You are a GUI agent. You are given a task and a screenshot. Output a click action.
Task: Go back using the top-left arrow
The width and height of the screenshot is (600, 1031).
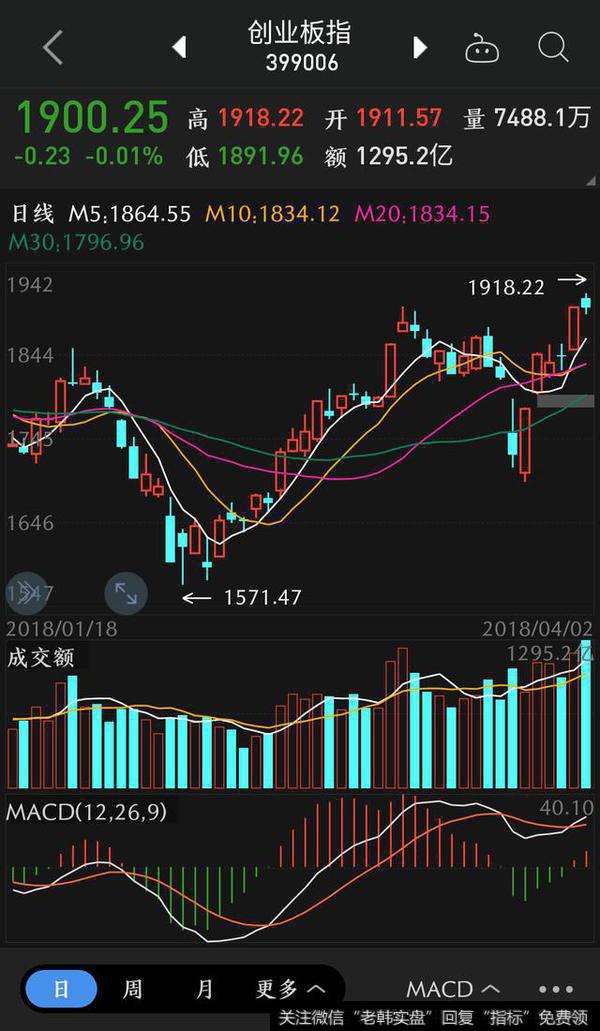pos(52,47)
